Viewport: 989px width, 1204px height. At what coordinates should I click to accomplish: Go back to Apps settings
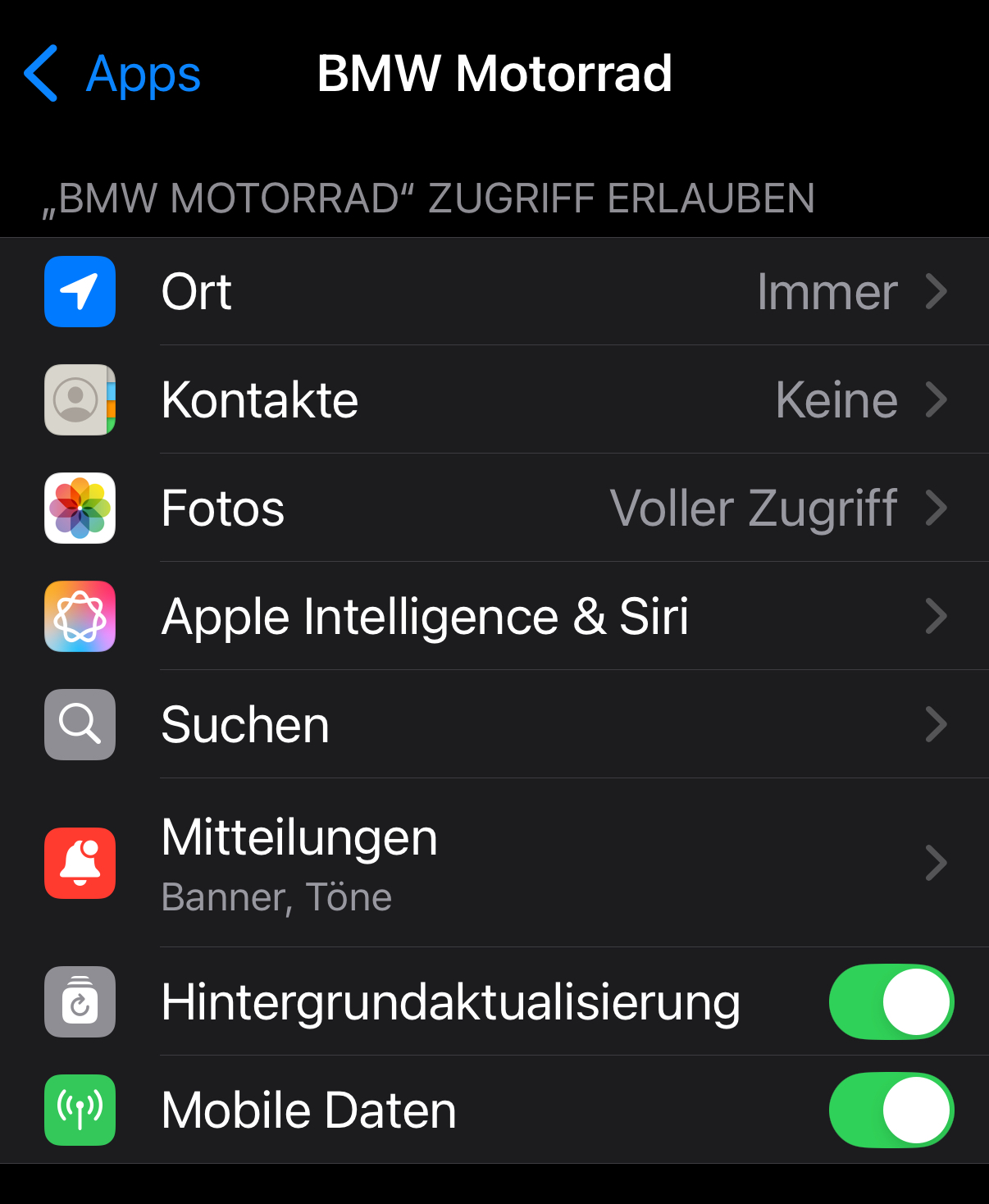pyautogui.click(x=112, y=74)
